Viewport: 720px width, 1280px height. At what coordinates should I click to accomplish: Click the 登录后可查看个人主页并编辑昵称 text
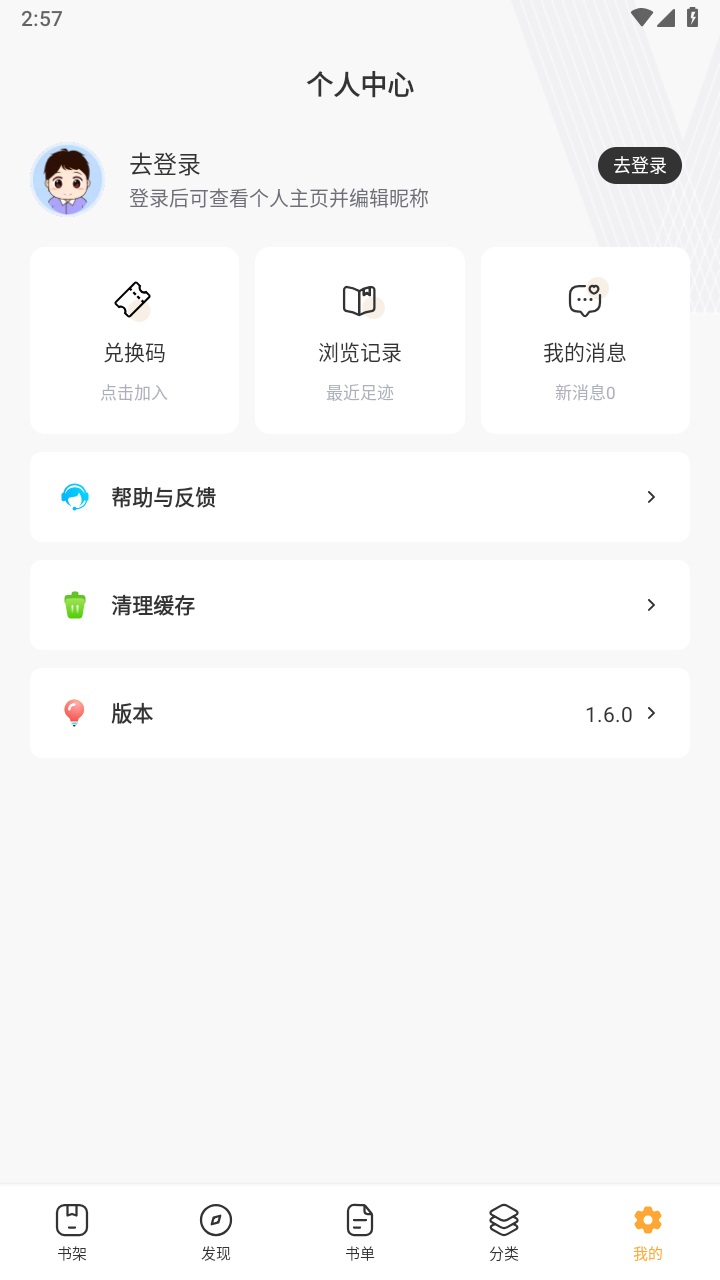pos(277,198)
